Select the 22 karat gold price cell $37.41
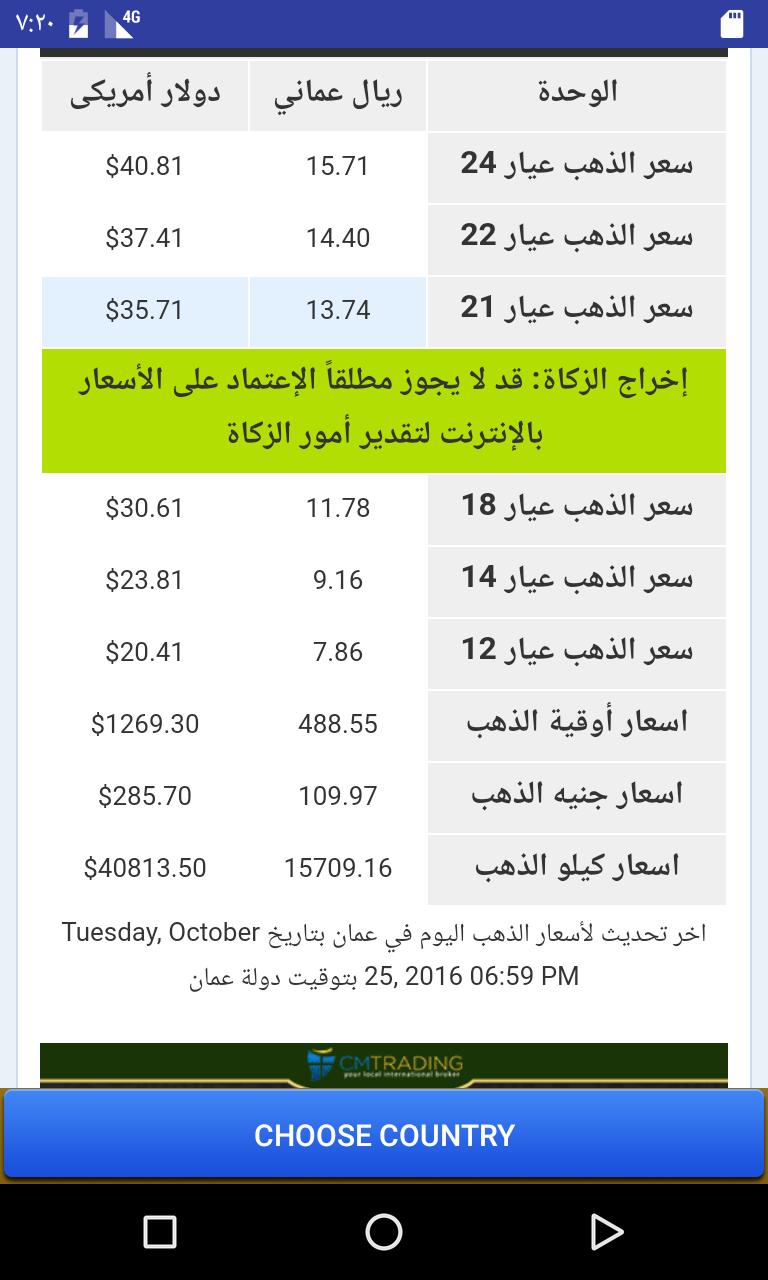768x1280 pixels. 145,238
